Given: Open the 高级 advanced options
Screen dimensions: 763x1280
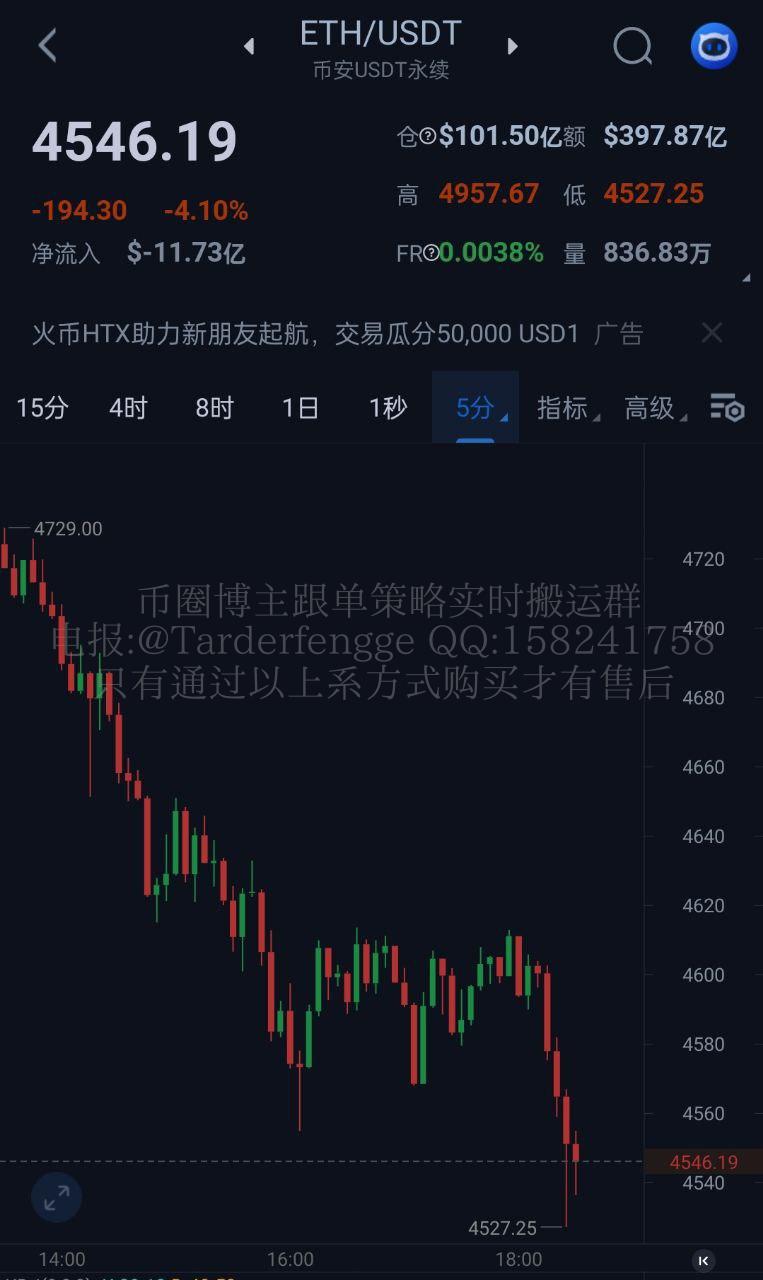Looking at the screenshot, I should [650, 407].
